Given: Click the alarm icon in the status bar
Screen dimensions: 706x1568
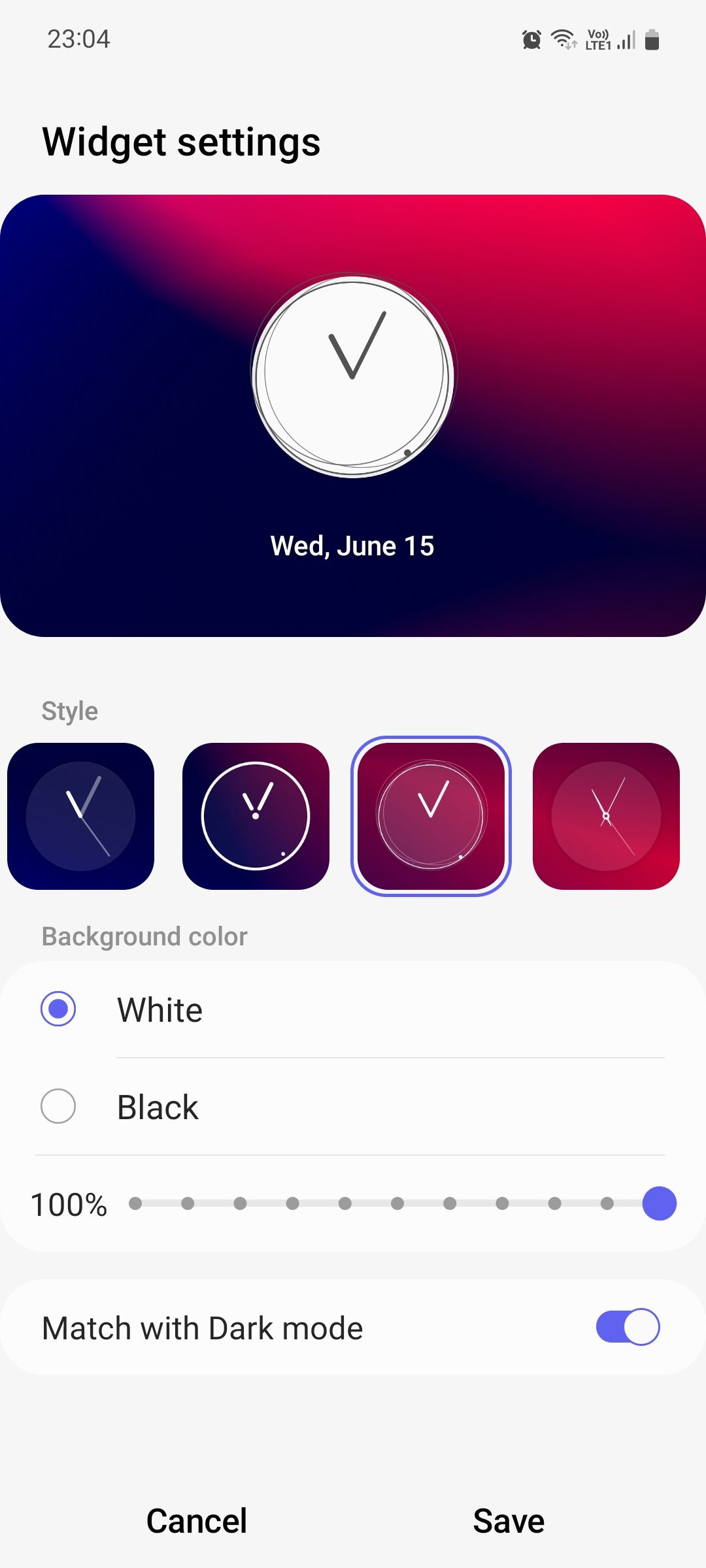Looking at the screenshot, I should (x=531, y=39).
